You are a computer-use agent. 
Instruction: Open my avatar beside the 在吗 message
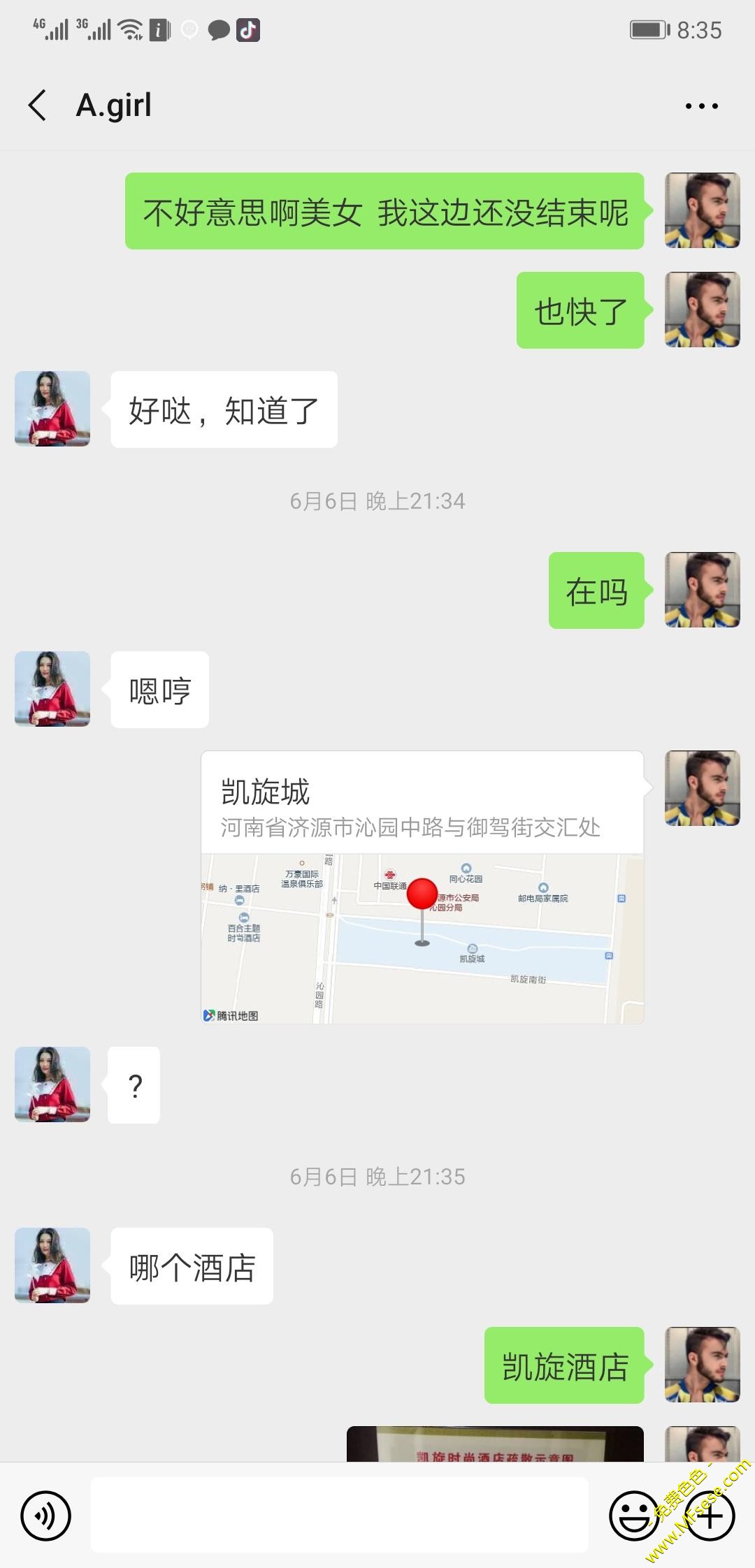pyautogui.click(x=702, y=590)
